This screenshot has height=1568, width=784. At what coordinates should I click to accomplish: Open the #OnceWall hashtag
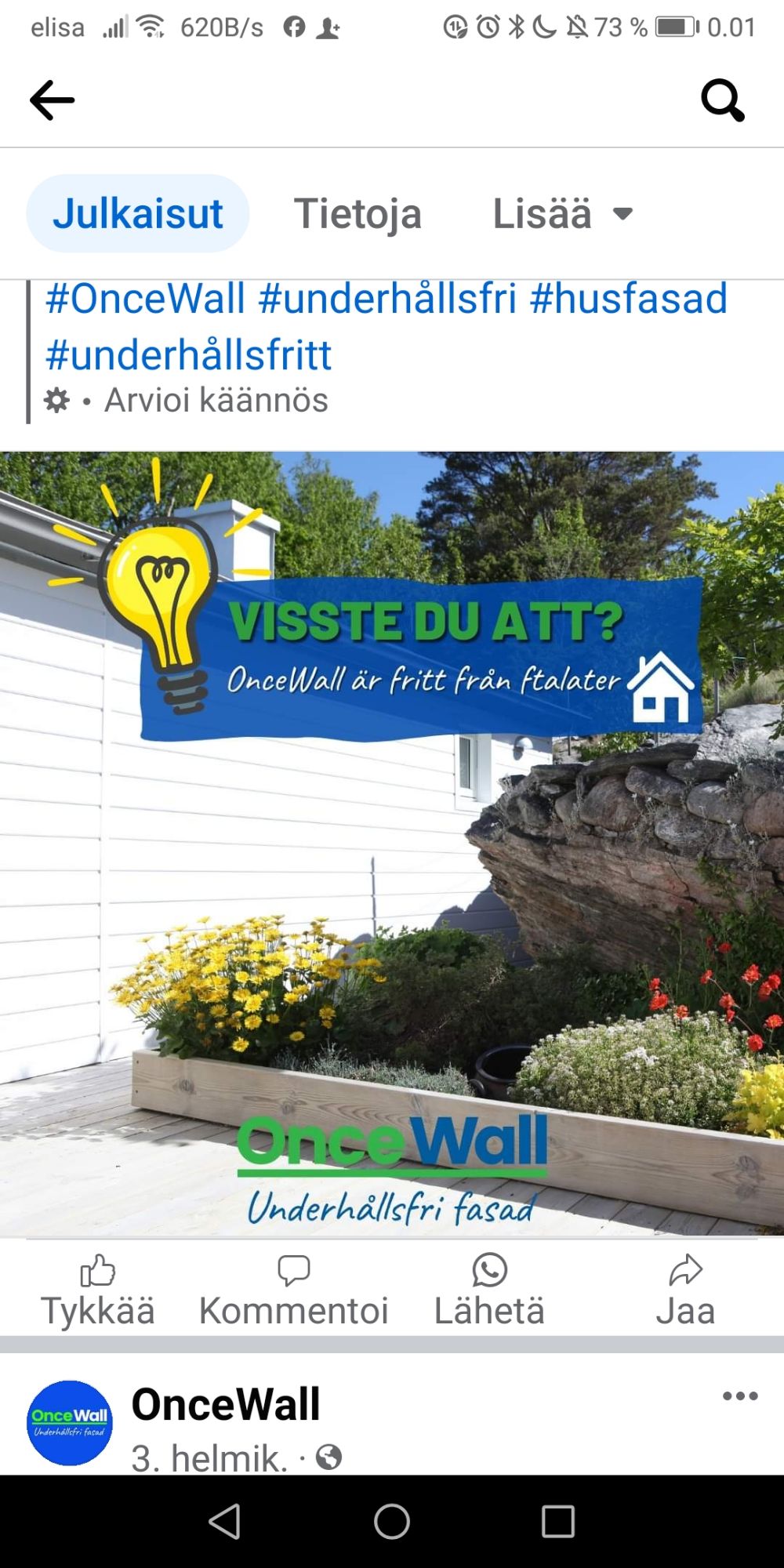[x=146, y=299]
